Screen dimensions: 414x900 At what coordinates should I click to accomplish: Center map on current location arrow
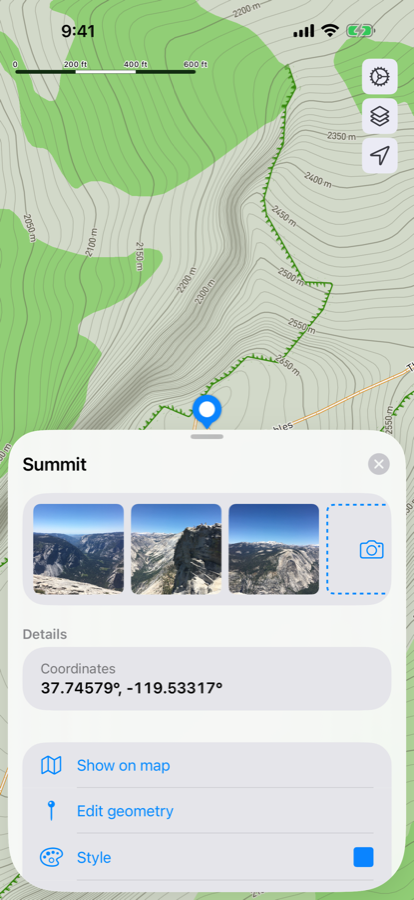coord(380,155)
